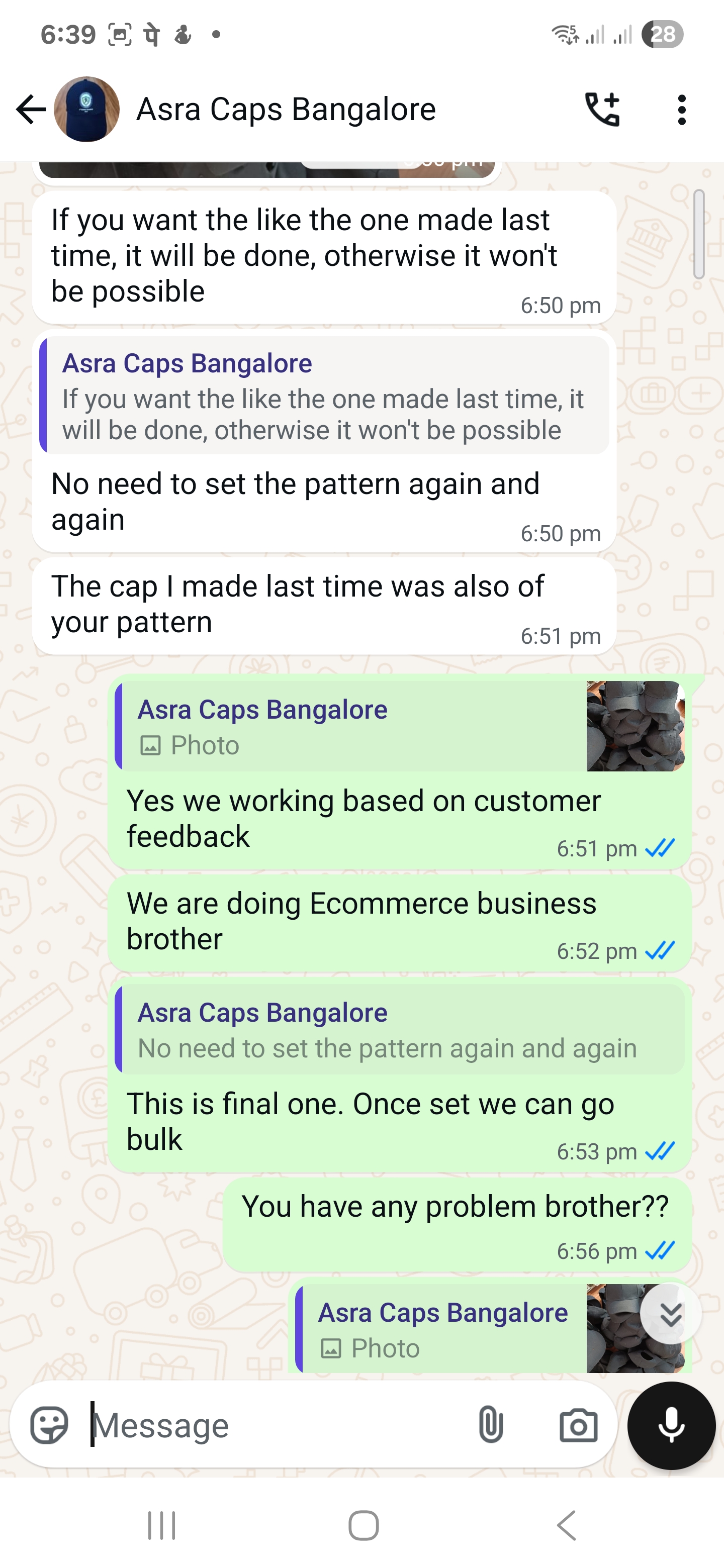Open the three-dot overflow menu

coord(681,110)
